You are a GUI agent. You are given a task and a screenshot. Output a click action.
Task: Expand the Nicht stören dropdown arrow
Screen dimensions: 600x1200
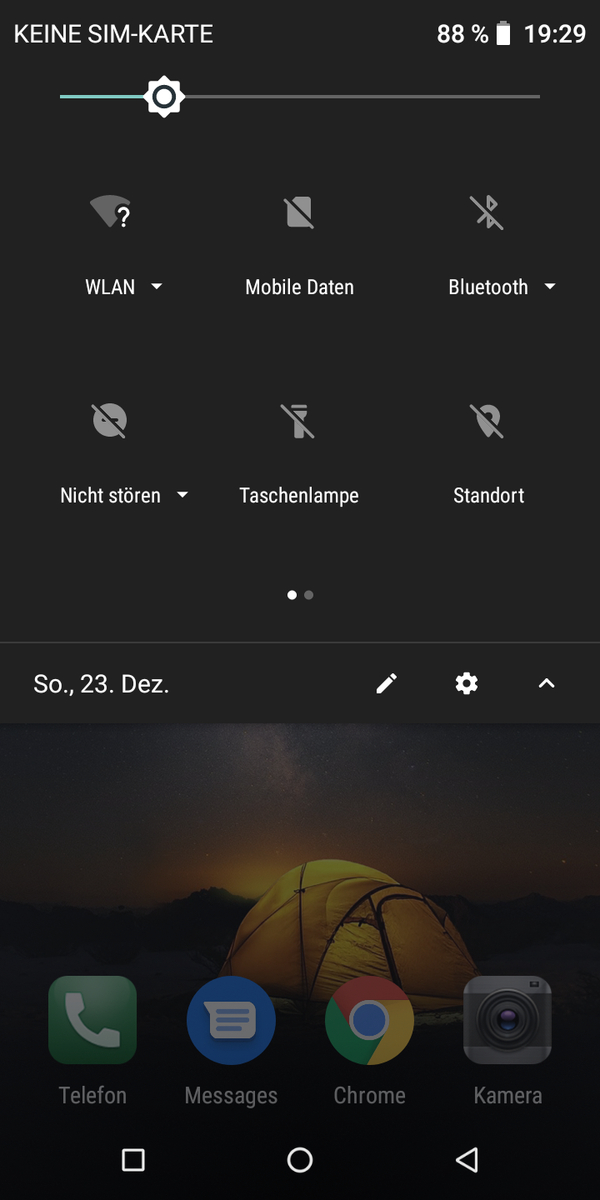(x=182, y=495)
